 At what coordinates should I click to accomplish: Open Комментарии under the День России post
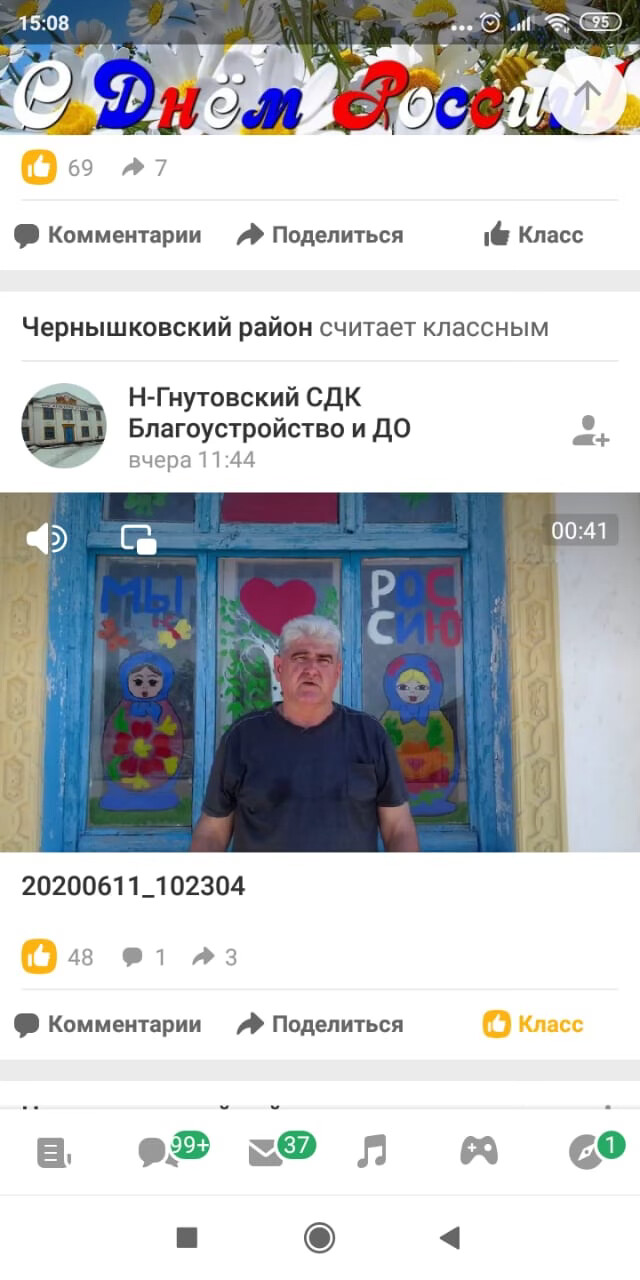pos(108,235)
